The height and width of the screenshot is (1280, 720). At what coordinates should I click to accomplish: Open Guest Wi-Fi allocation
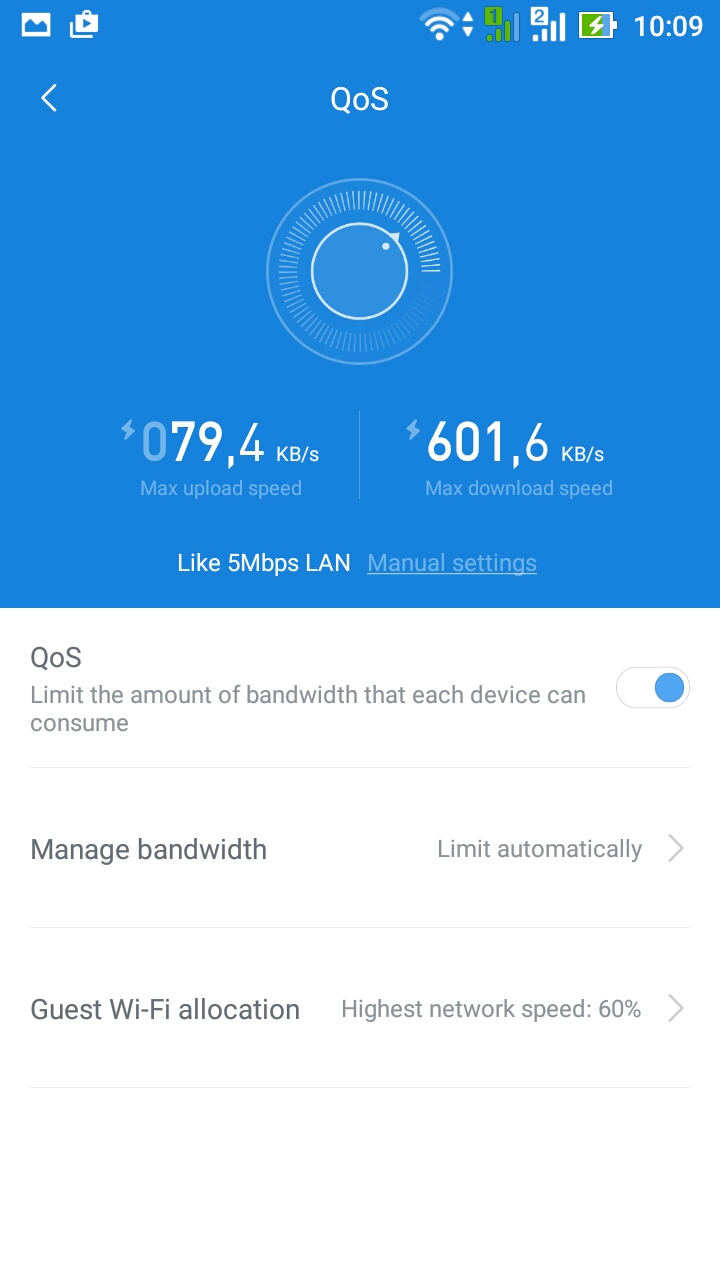tap(360, 1009)
